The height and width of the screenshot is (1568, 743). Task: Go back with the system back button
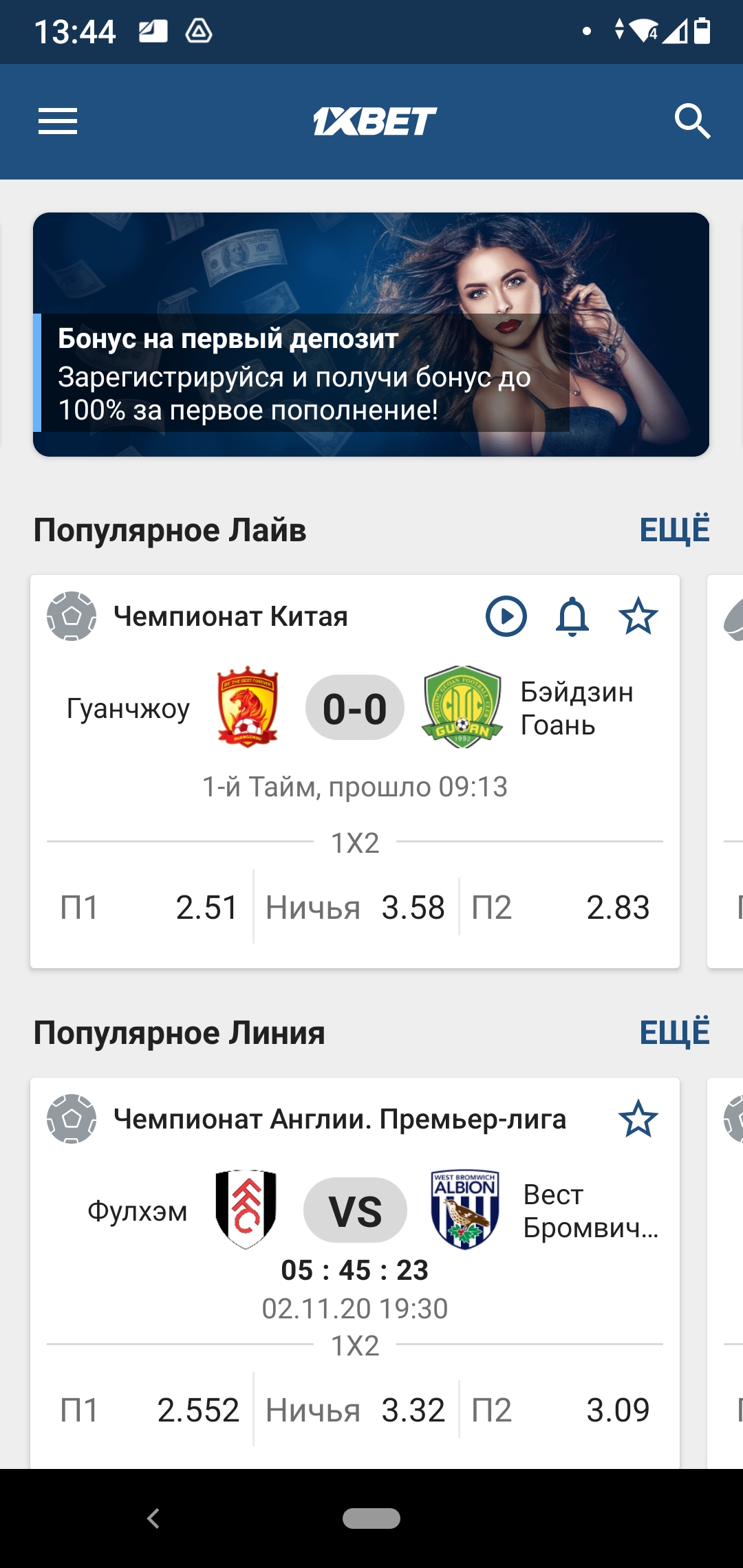pyautogui.click(x=153, y=1518)
